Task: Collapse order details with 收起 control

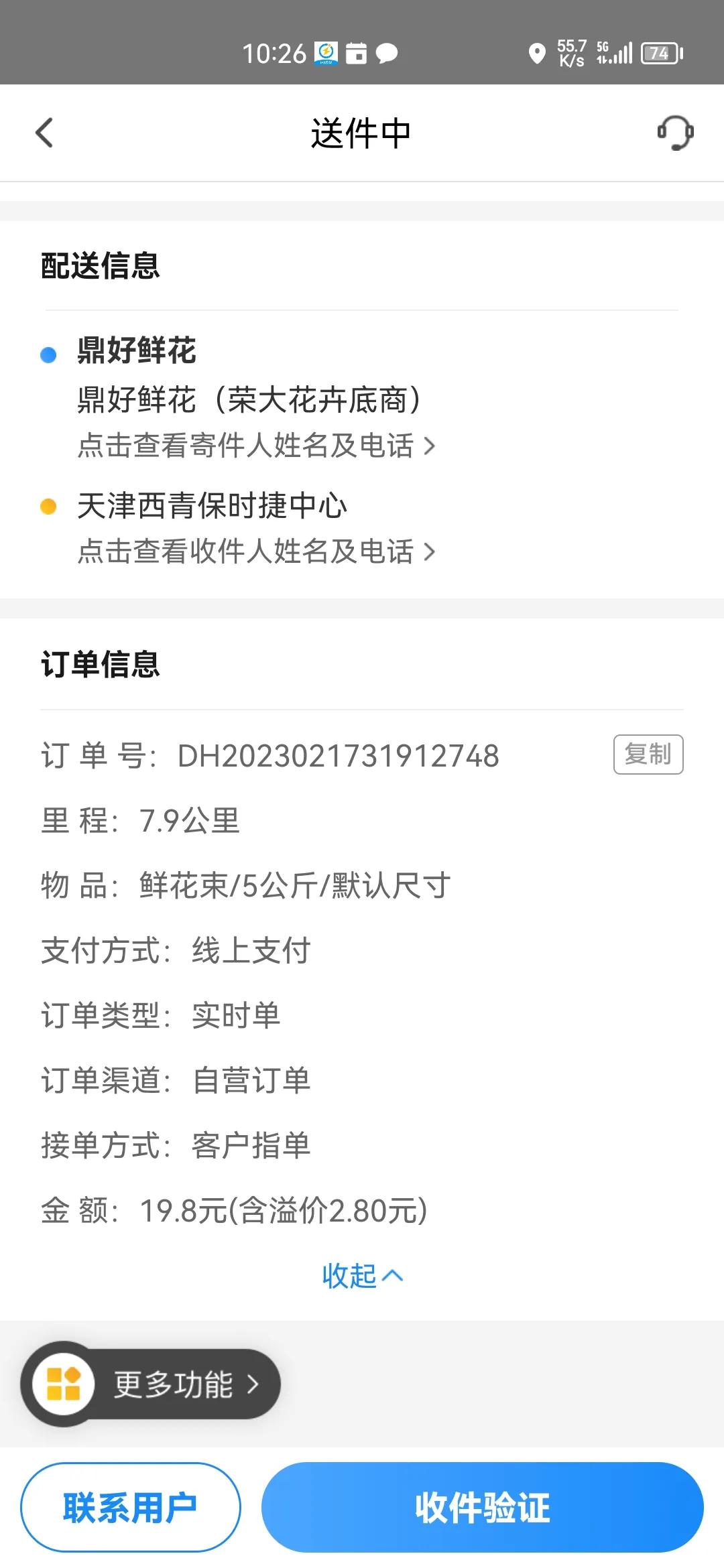Action: coord(362,1275)
